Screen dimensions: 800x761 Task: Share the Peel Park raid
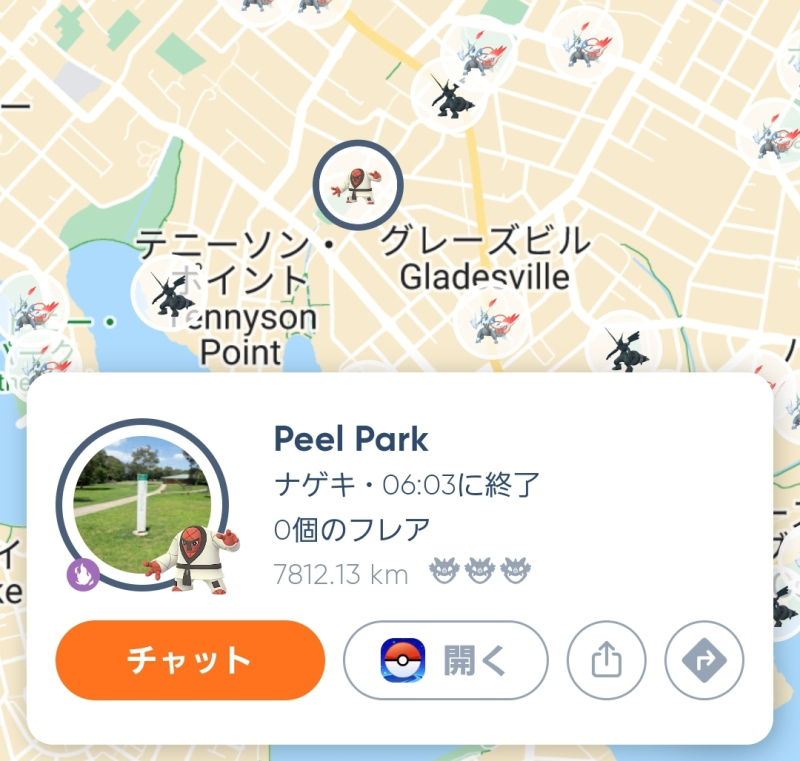click(x=607, y=660)
